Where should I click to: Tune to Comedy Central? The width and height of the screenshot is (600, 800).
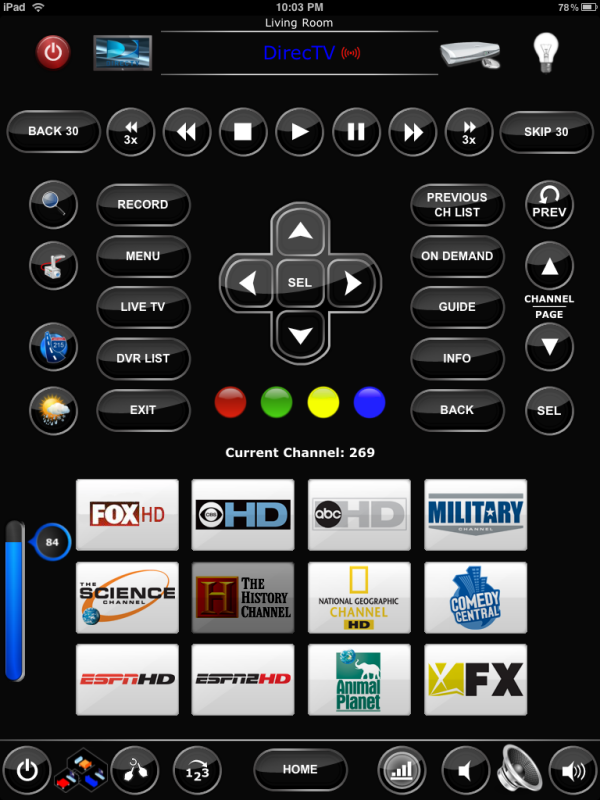475,597
